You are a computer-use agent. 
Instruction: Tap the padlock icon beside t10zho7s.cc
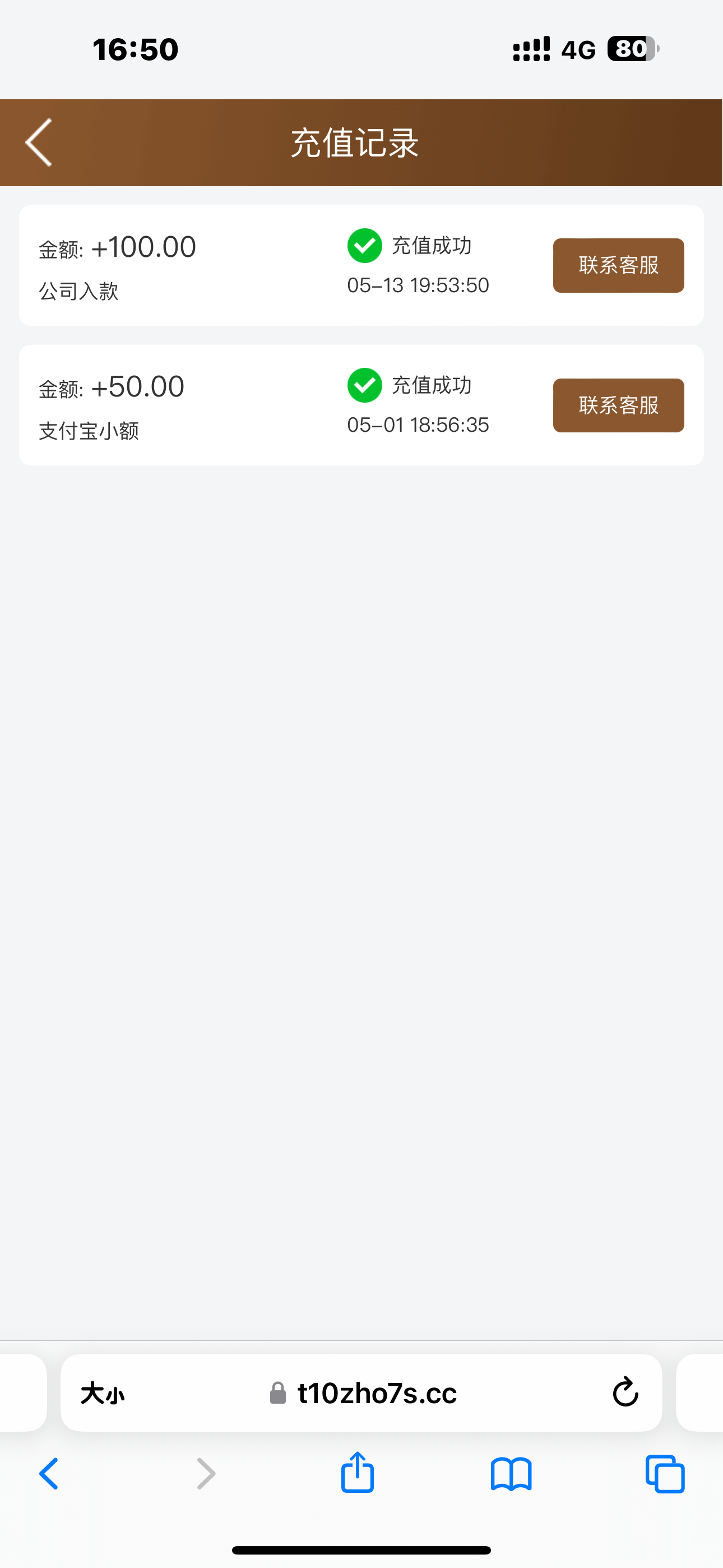coord(278,1394)
